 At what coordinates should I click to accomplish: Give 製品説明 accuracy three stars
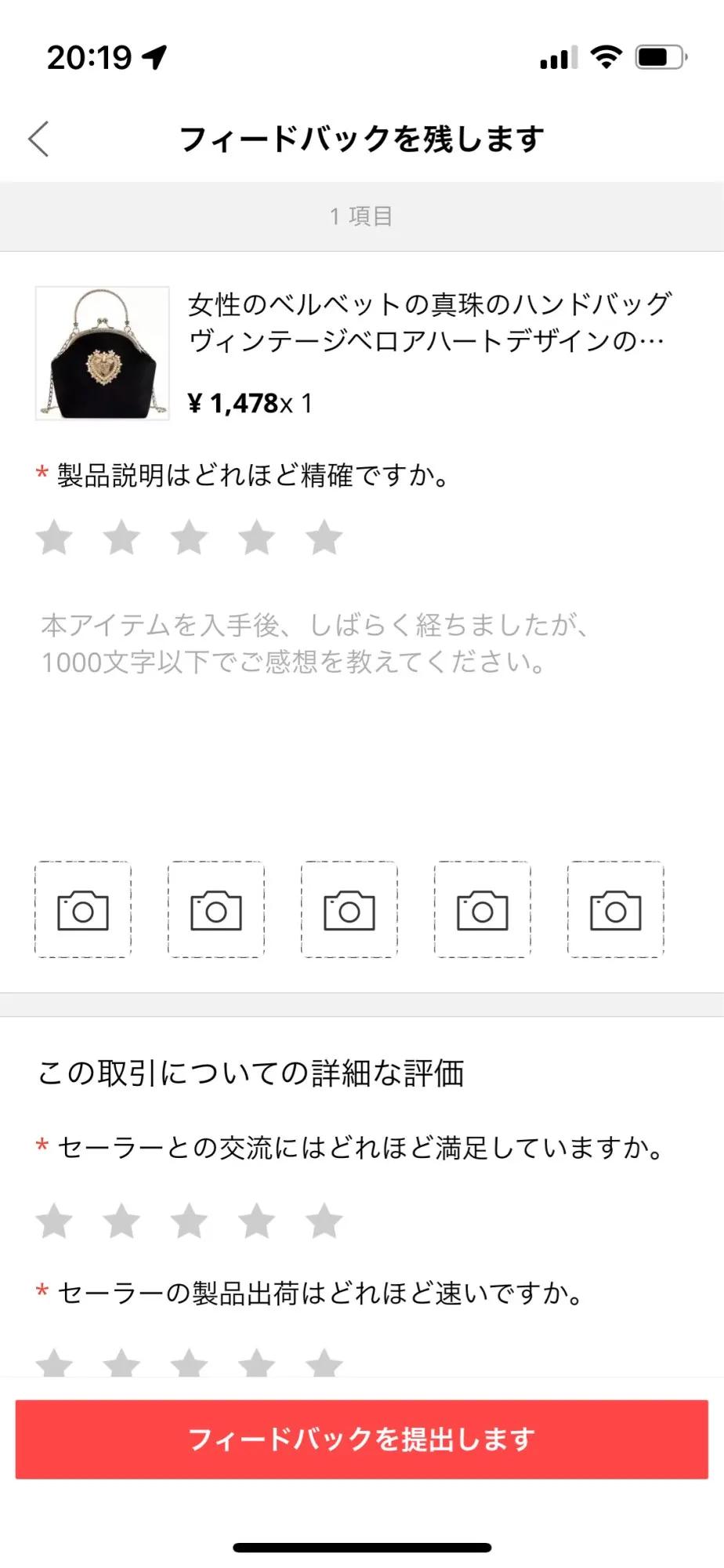click(x=190, y=538)
